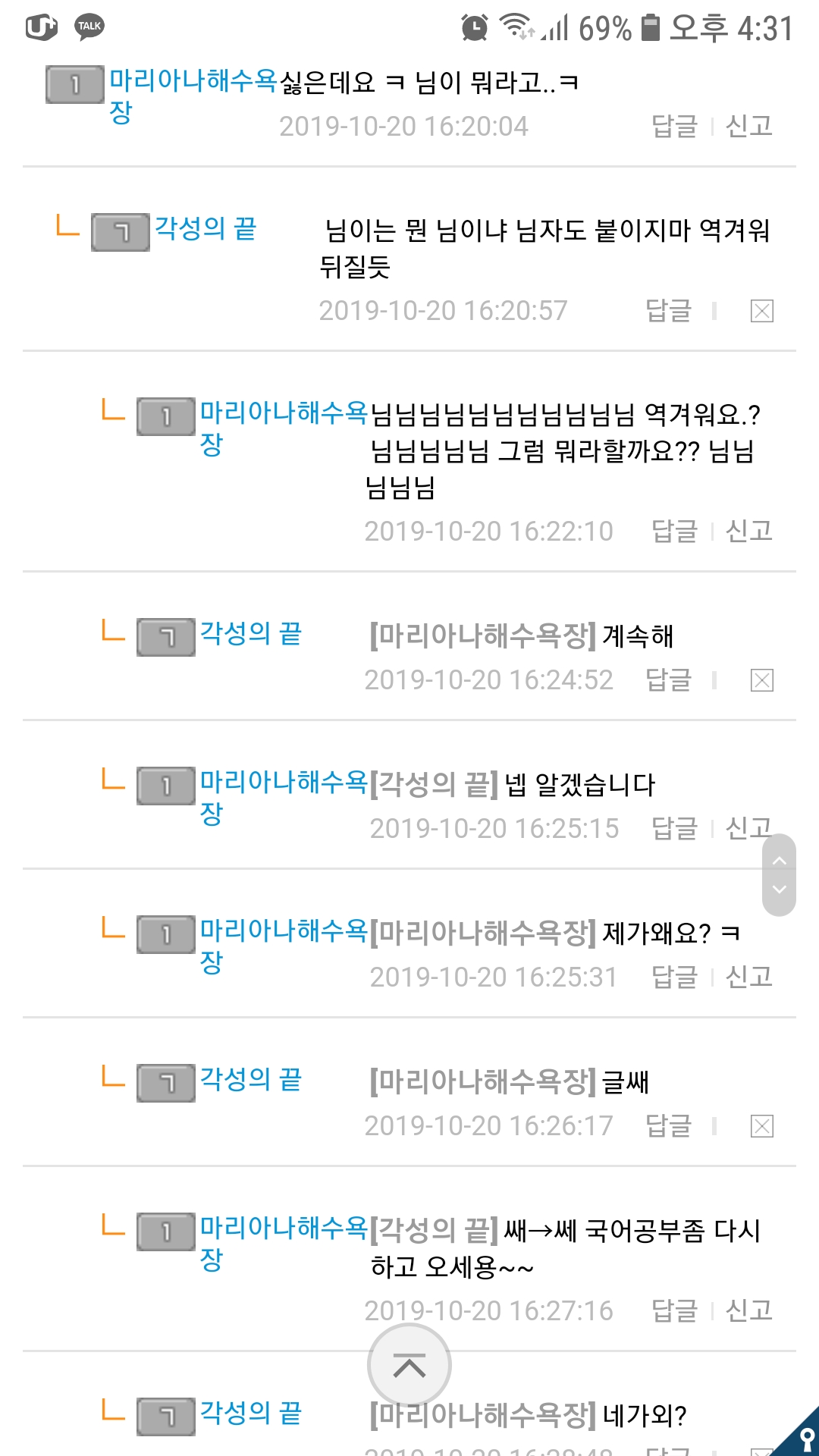Reply to the 16:26:17 comment
Viewport: 819px width, 1456px height.
(x=668, y=1126)
